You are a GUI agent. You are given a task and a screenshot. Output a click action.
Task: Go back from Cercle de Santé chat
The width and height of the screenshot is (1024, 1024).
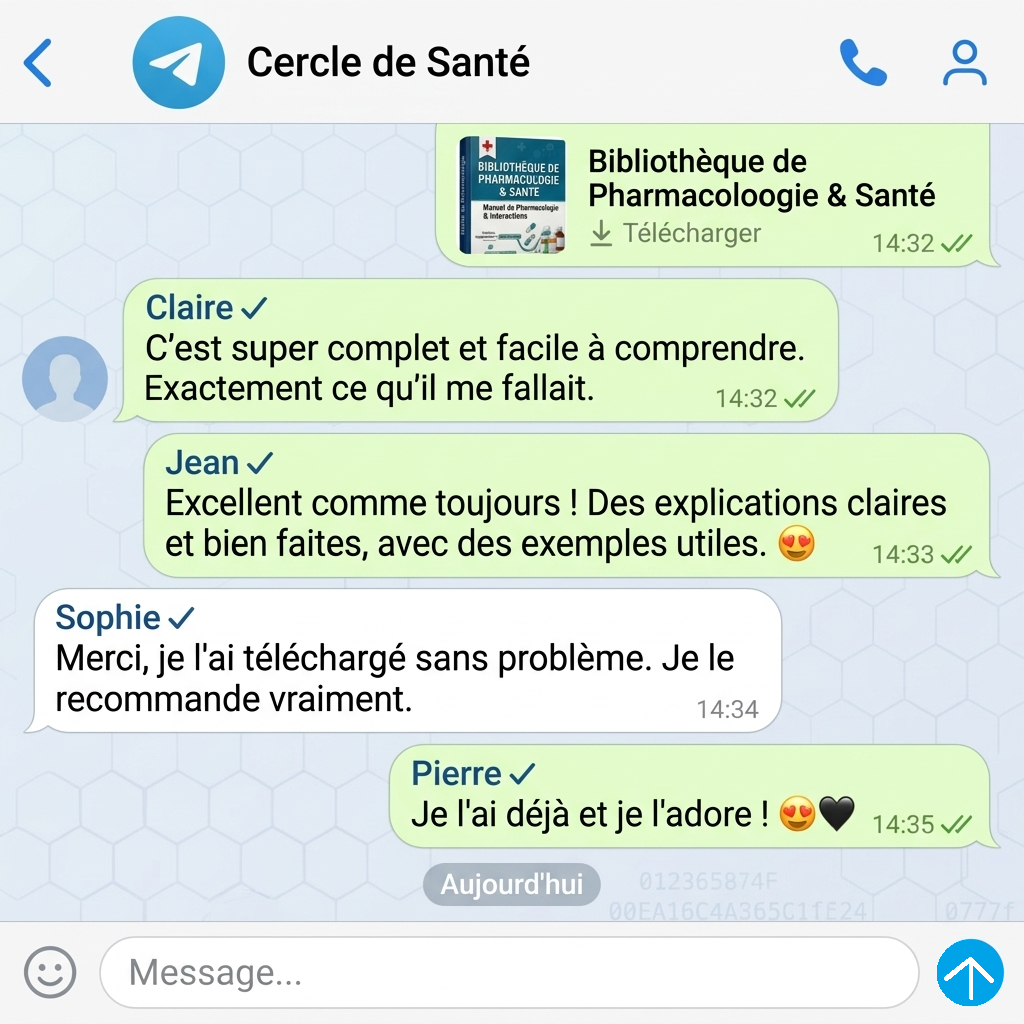(38, 63)
